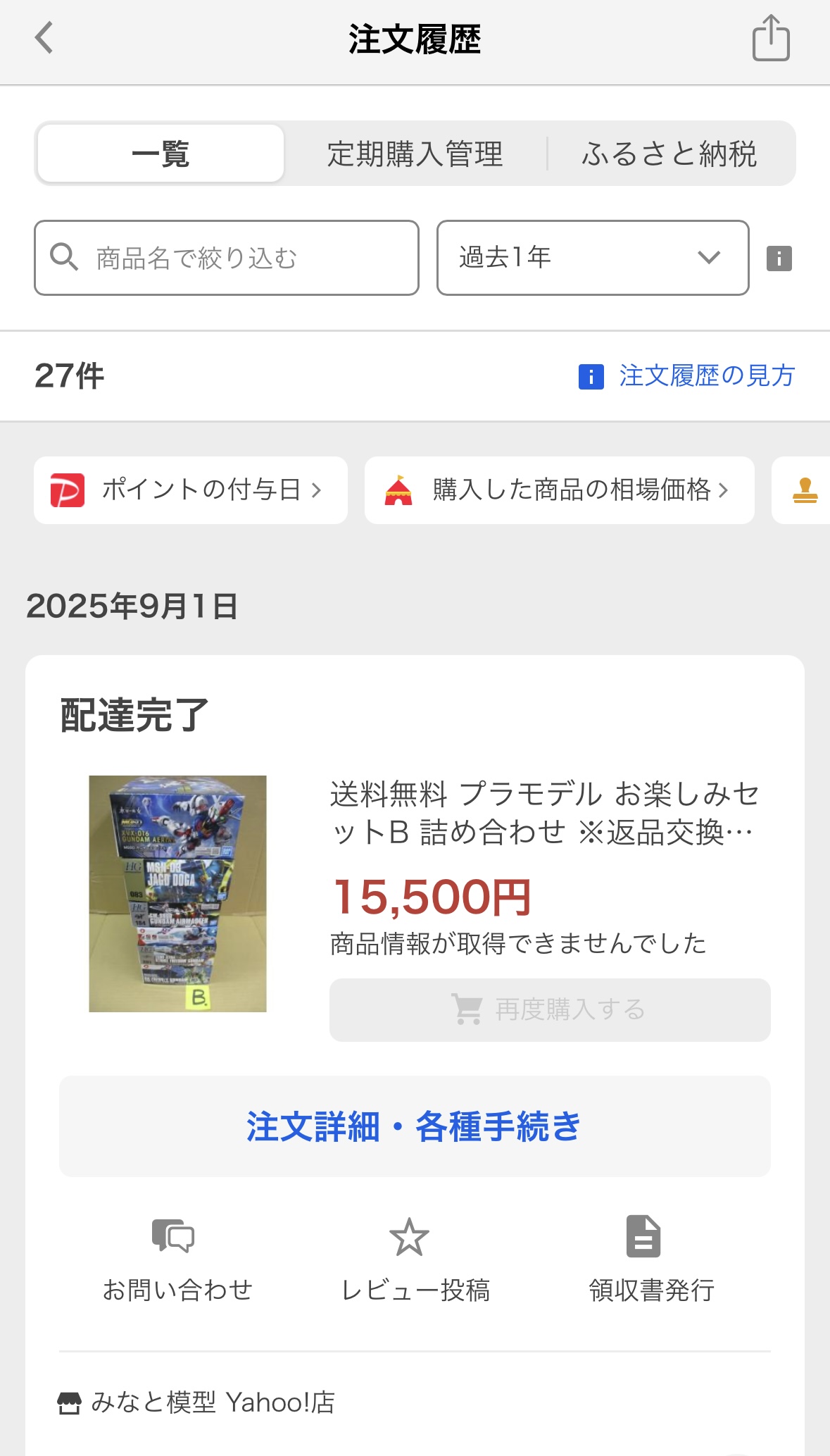Tap お問い合わせ to contact the store
830x1456 pixels.
(177, 1258)
